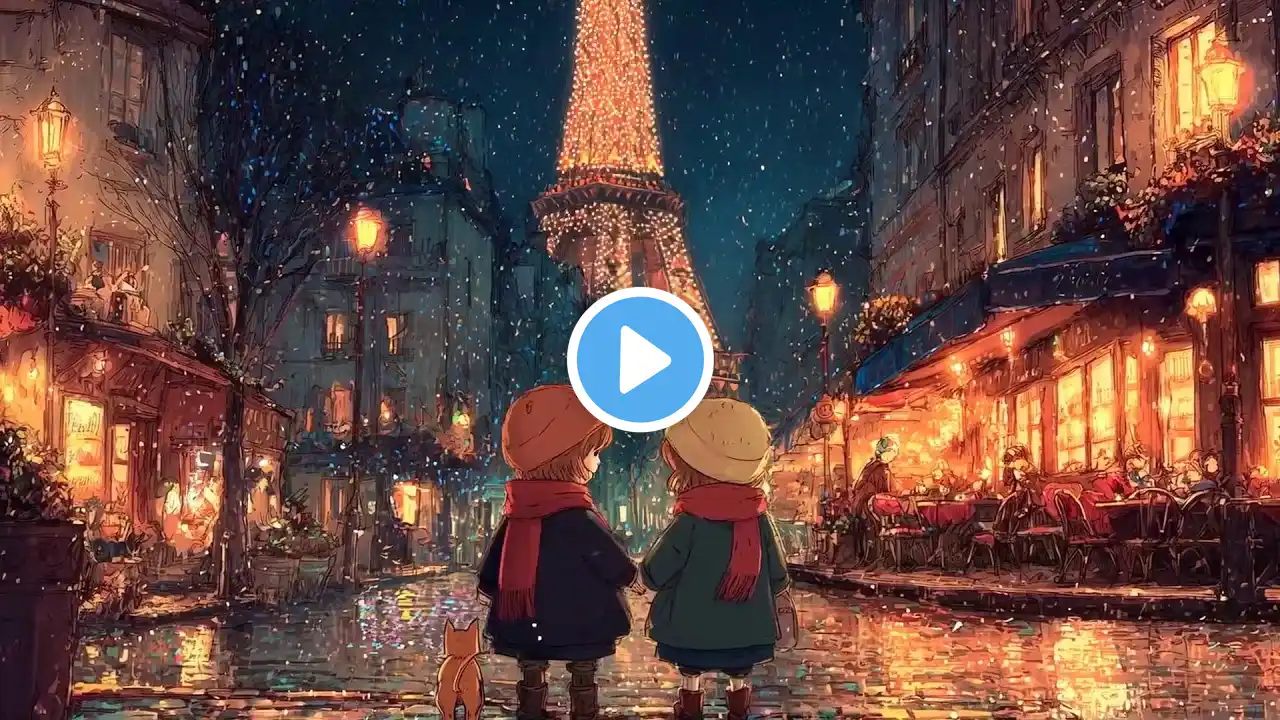Play the video
The height and width of the screenshot is (720, 1280).
pos(640,360)
